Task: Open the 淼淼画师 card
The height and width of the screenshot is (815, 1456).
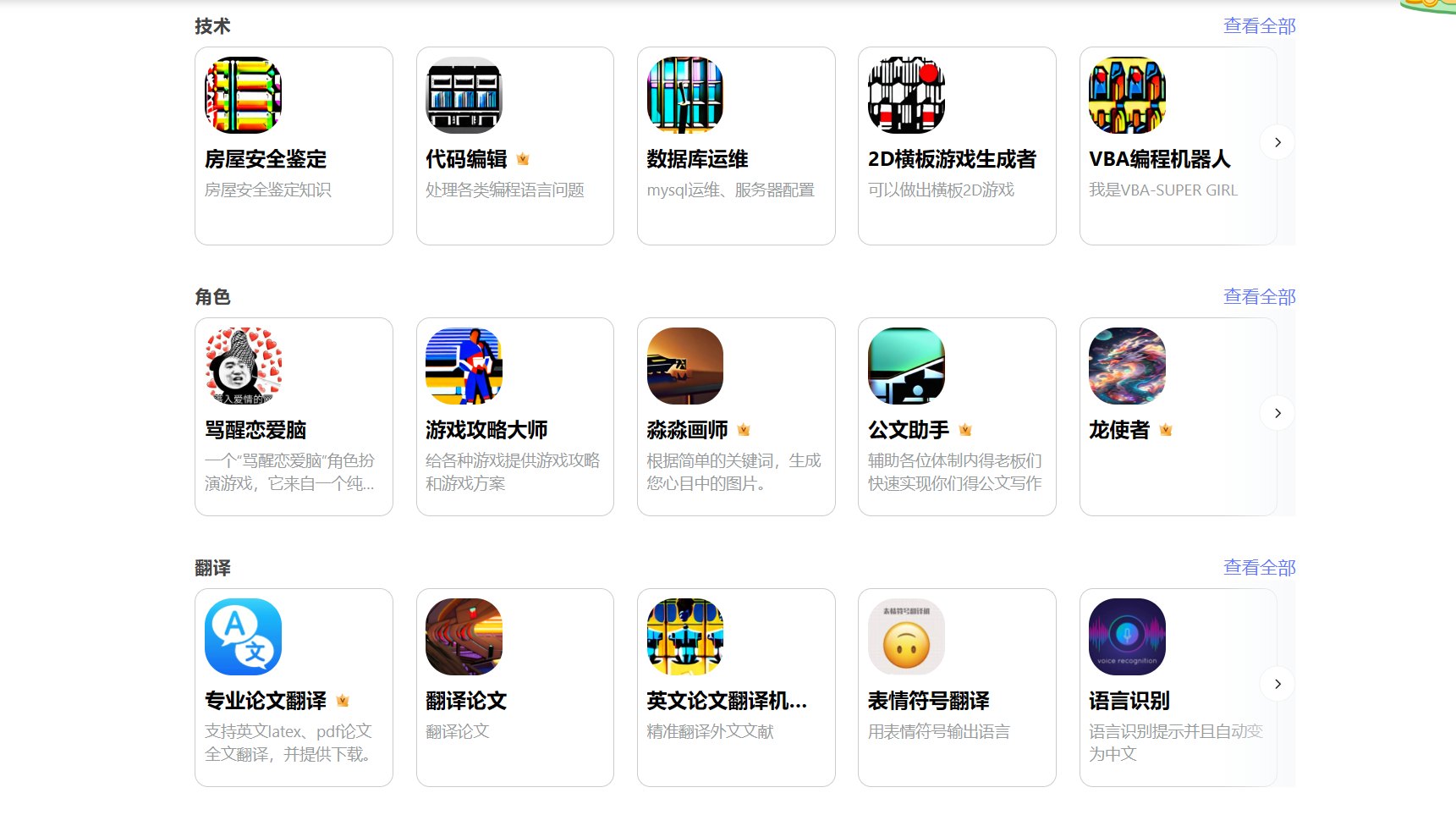Action: click(735, 417)
